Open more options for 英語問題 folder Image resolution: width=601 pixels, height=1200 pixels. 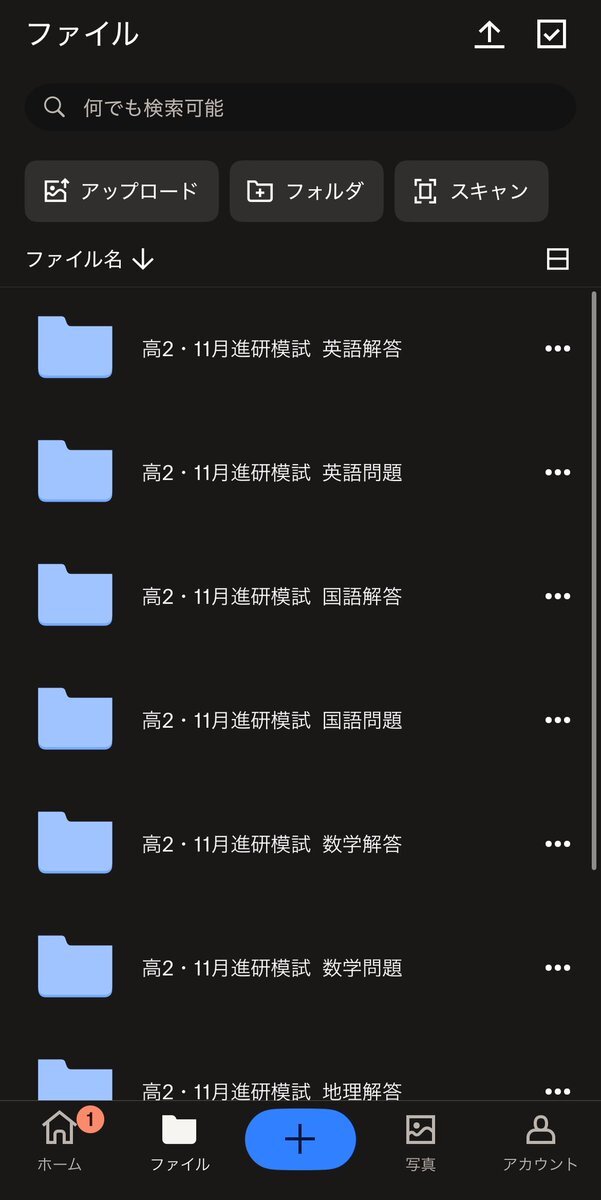click(x=557, y=473)
